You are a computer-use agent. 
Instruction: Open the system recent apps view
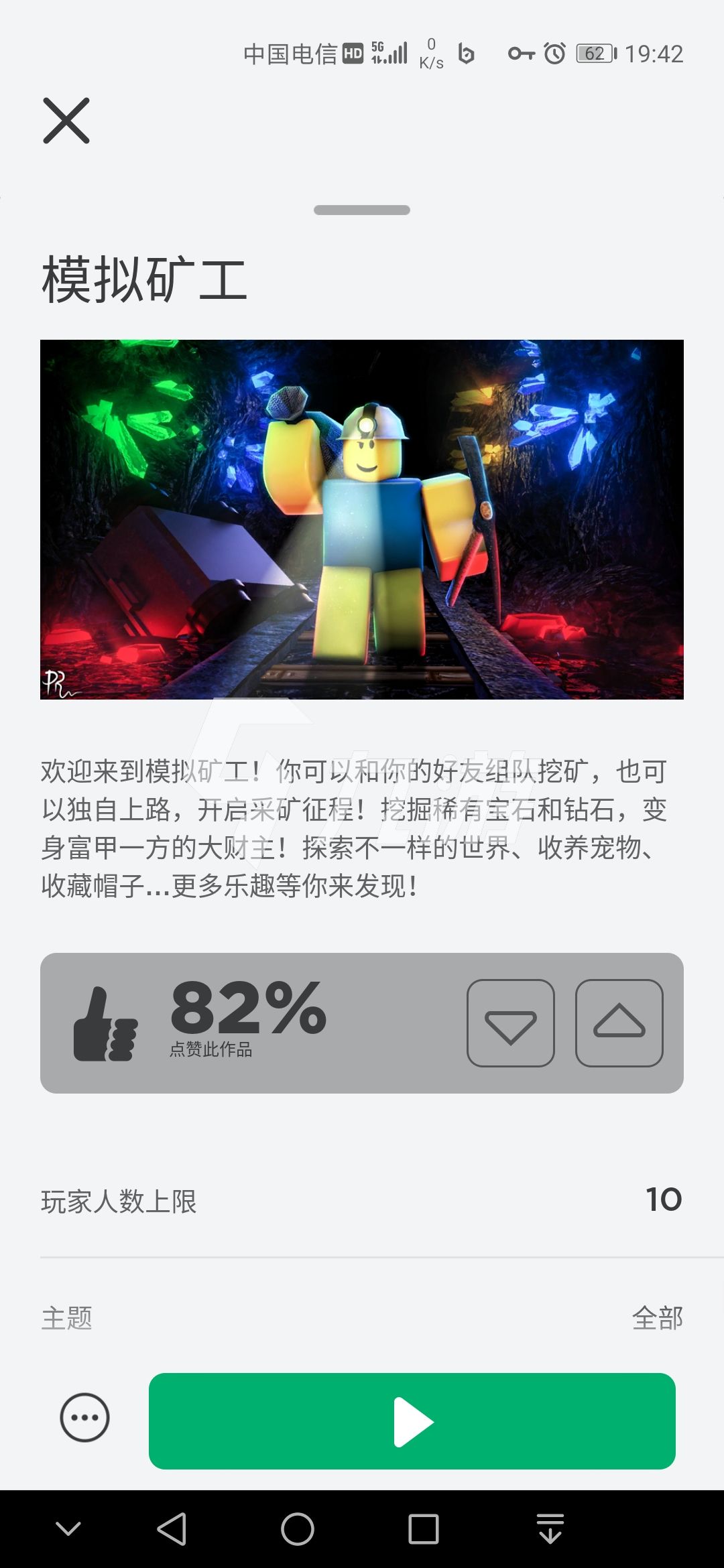pyautogui.click(x=423, y=1529)
